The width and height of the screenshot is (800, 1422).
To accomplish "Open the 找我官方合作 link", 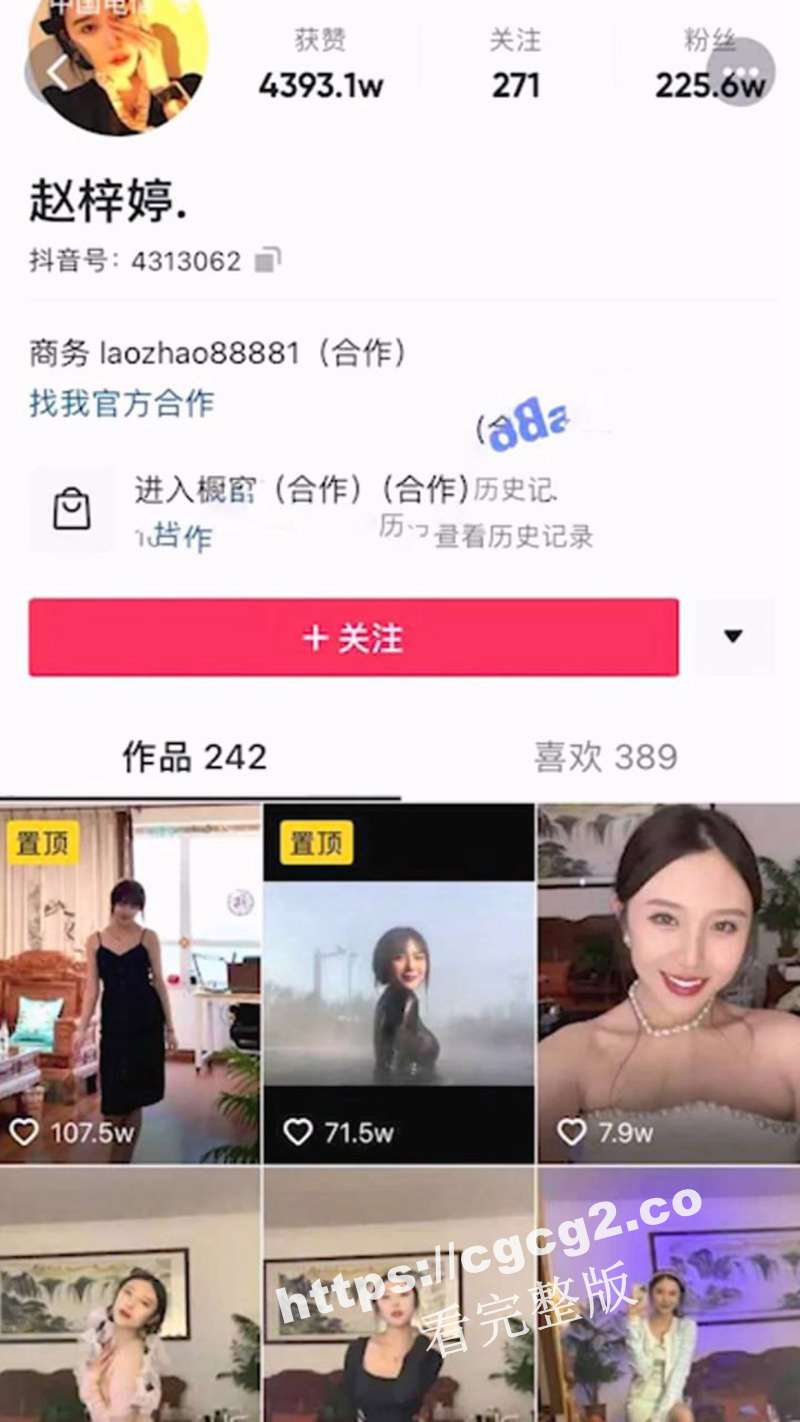I will pyautogui.click(x=120, y=405).
